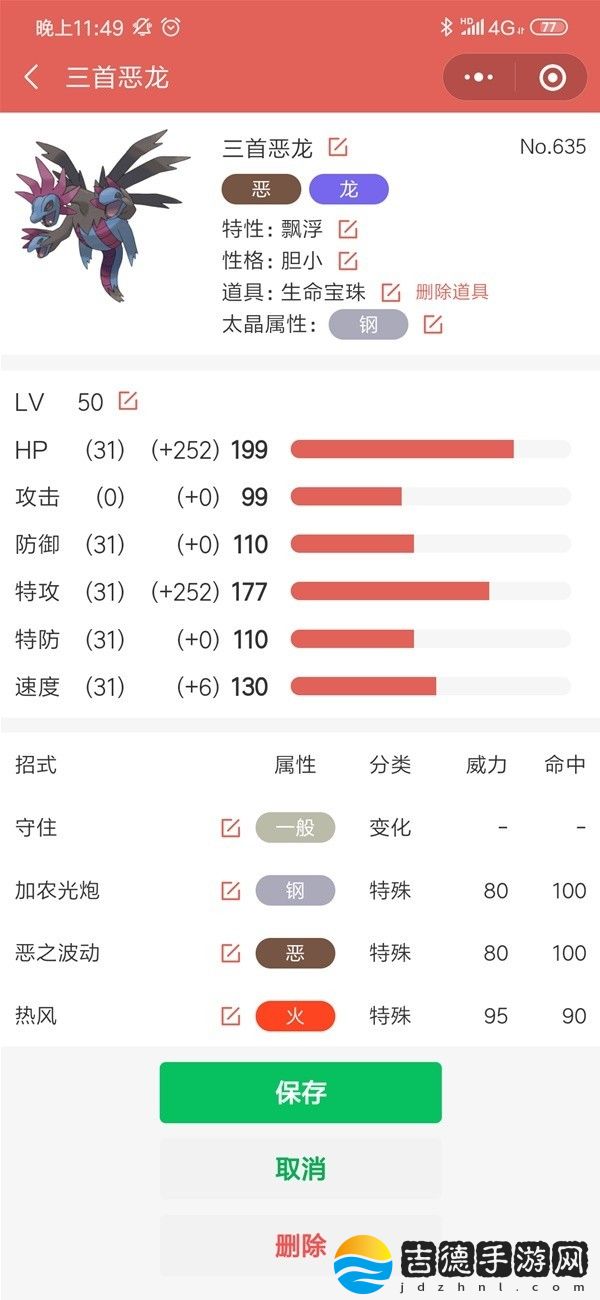Edit the move 守住
Viewport: 600px width, 1300px height.
[230, 827]
